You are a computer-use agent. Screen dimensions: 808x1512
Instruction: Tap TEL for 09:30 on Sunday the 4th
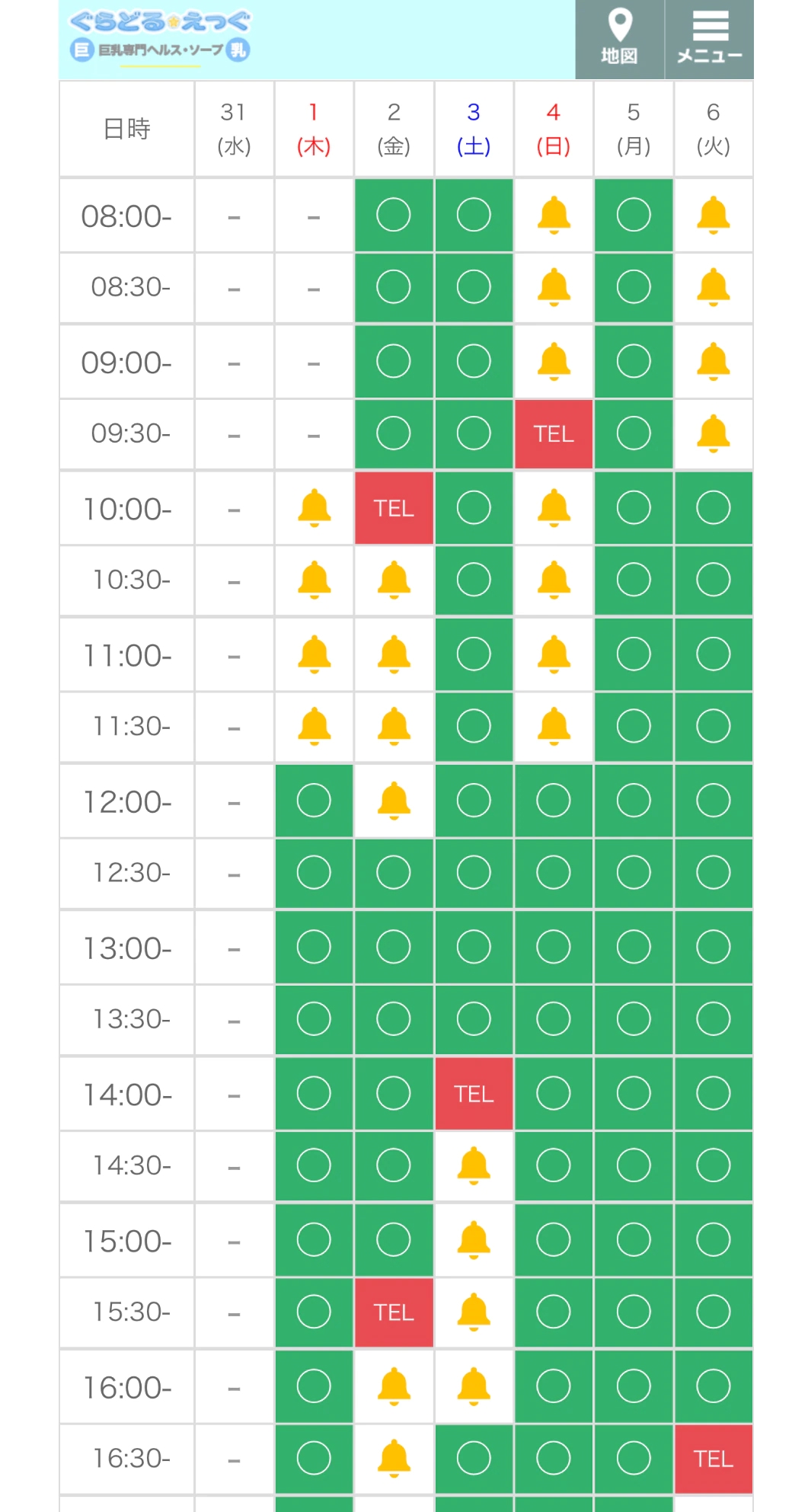pyautogui.click(x=554, y=434)
